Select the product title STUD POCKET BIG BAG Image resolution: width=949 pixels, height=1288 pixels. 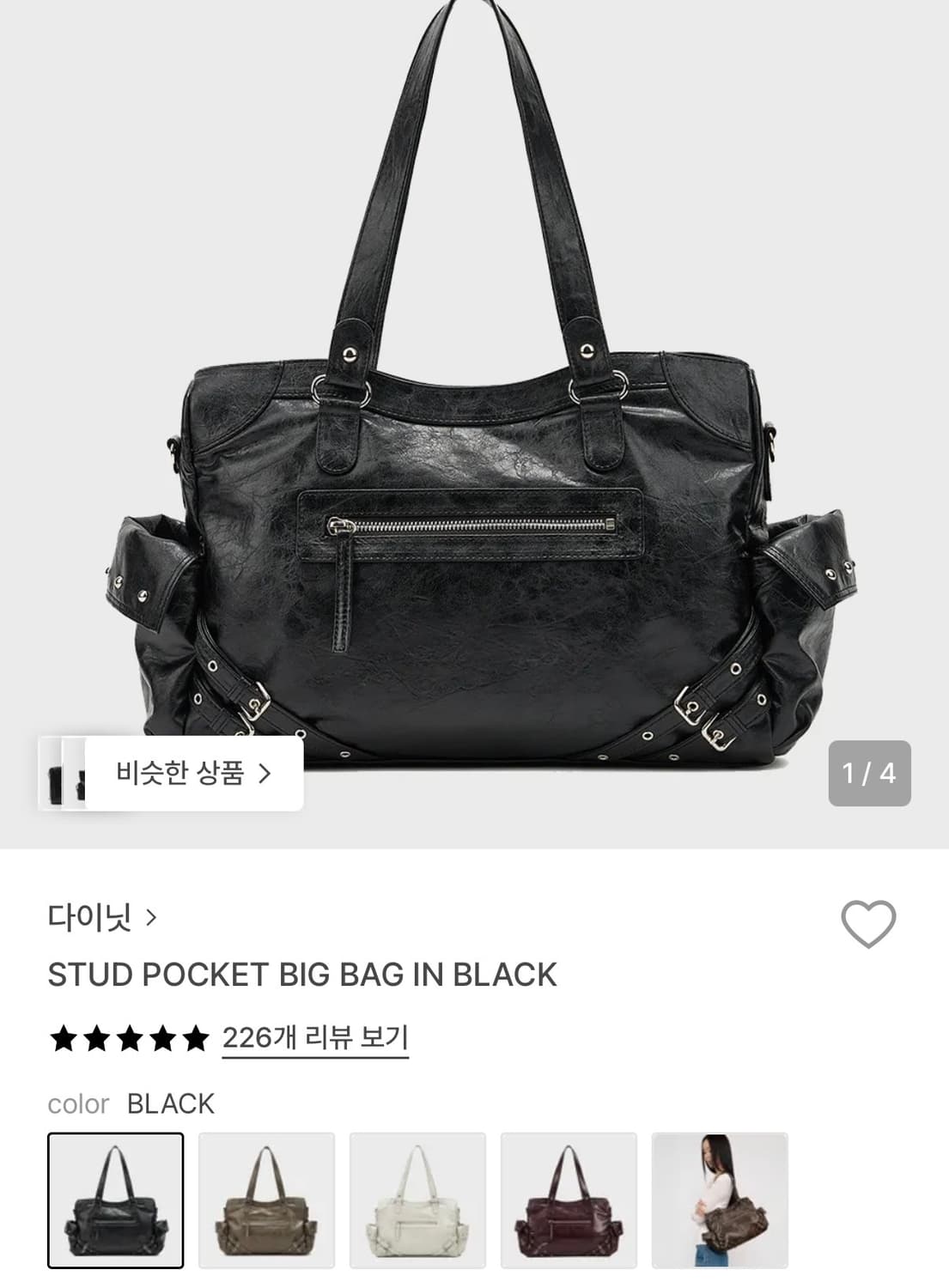pos(301,975)
